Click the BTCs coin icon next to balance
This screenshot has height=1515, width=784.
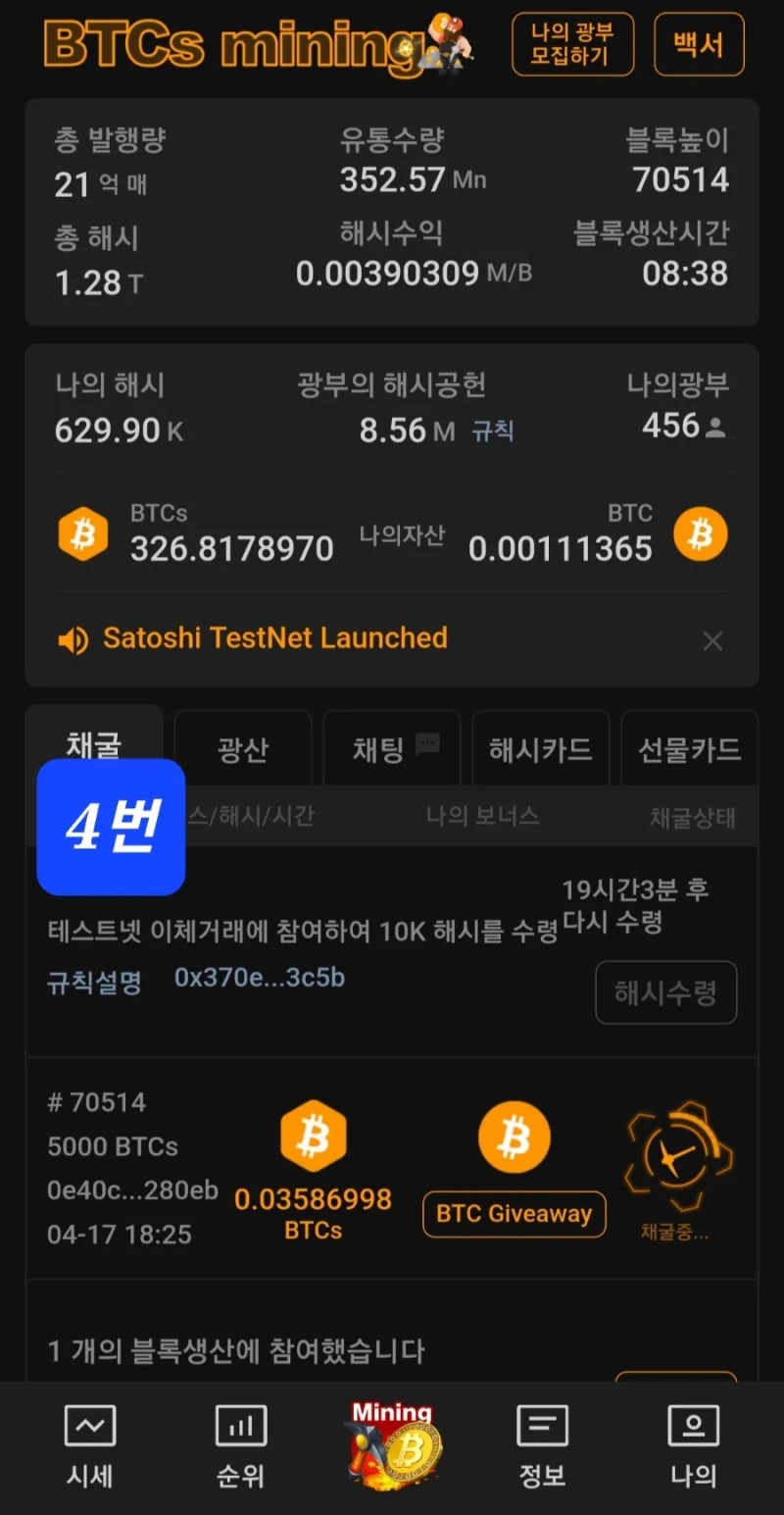[83, 532]
